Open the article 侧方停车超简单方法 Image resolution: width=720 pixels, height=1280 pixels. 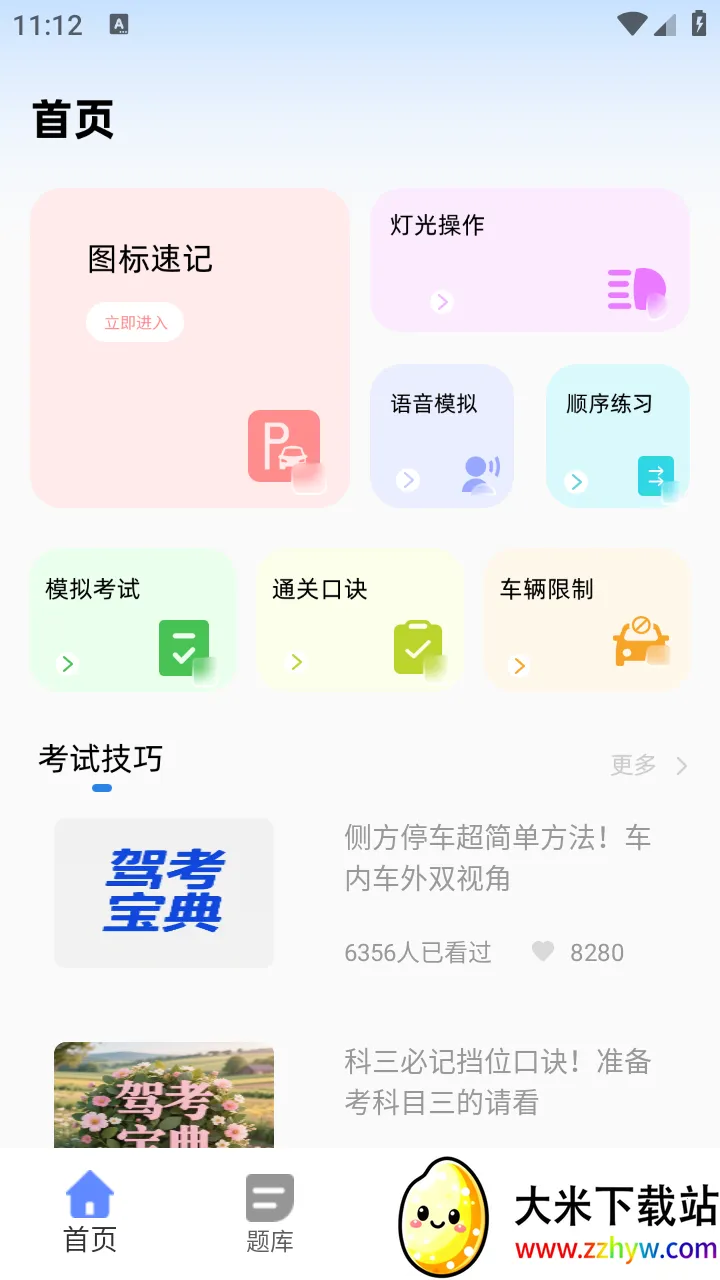pyautogui.click(x=497, y=858)
